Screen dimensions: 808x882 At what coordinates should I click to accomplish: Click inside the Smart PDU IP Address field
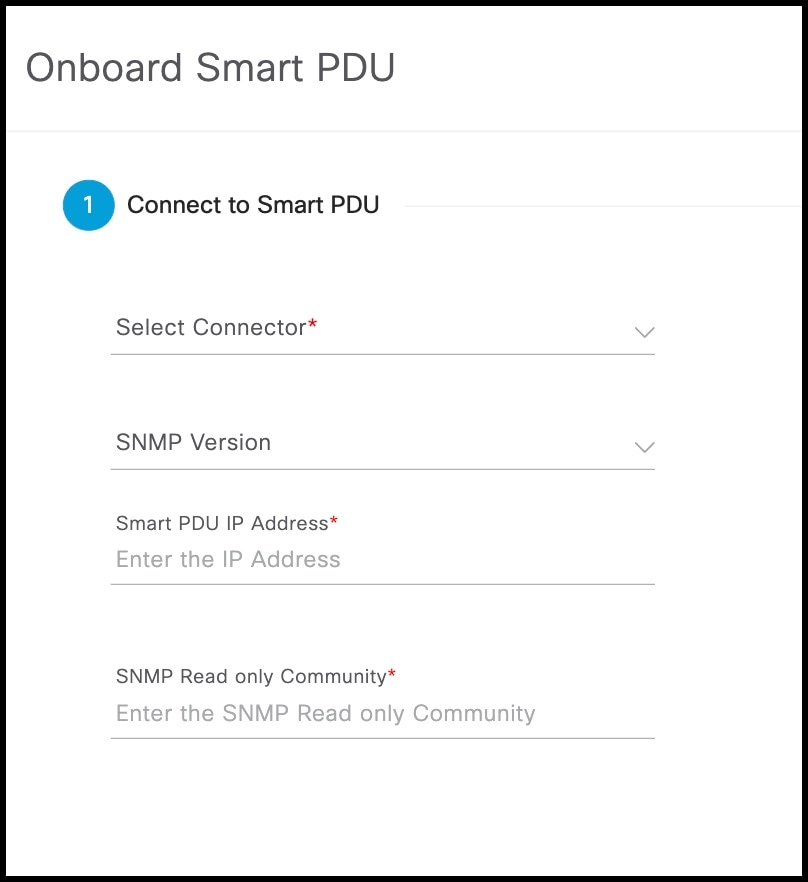click(x=300, y=559)
